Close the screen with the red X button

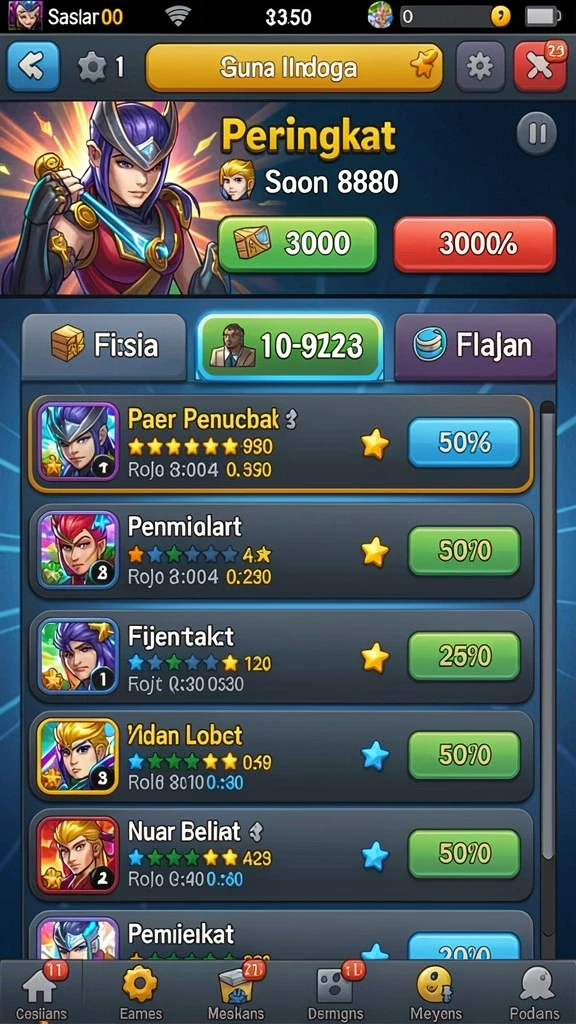click(540, 67)
